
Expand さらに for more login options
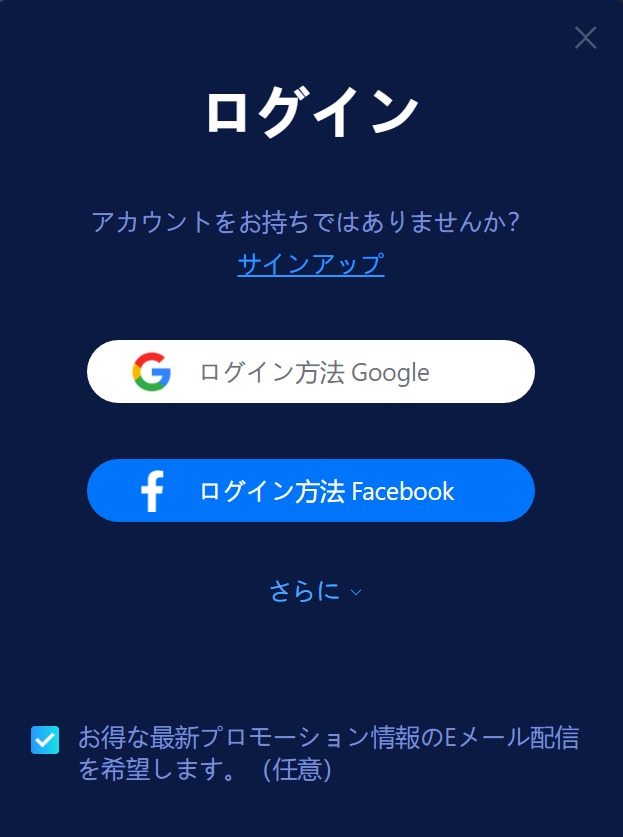click(x=314, y=592)
